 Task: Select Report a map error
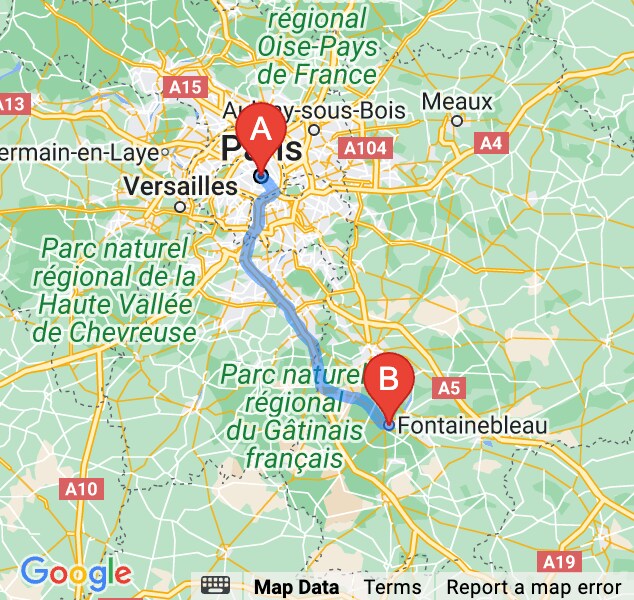coord(533,587)
